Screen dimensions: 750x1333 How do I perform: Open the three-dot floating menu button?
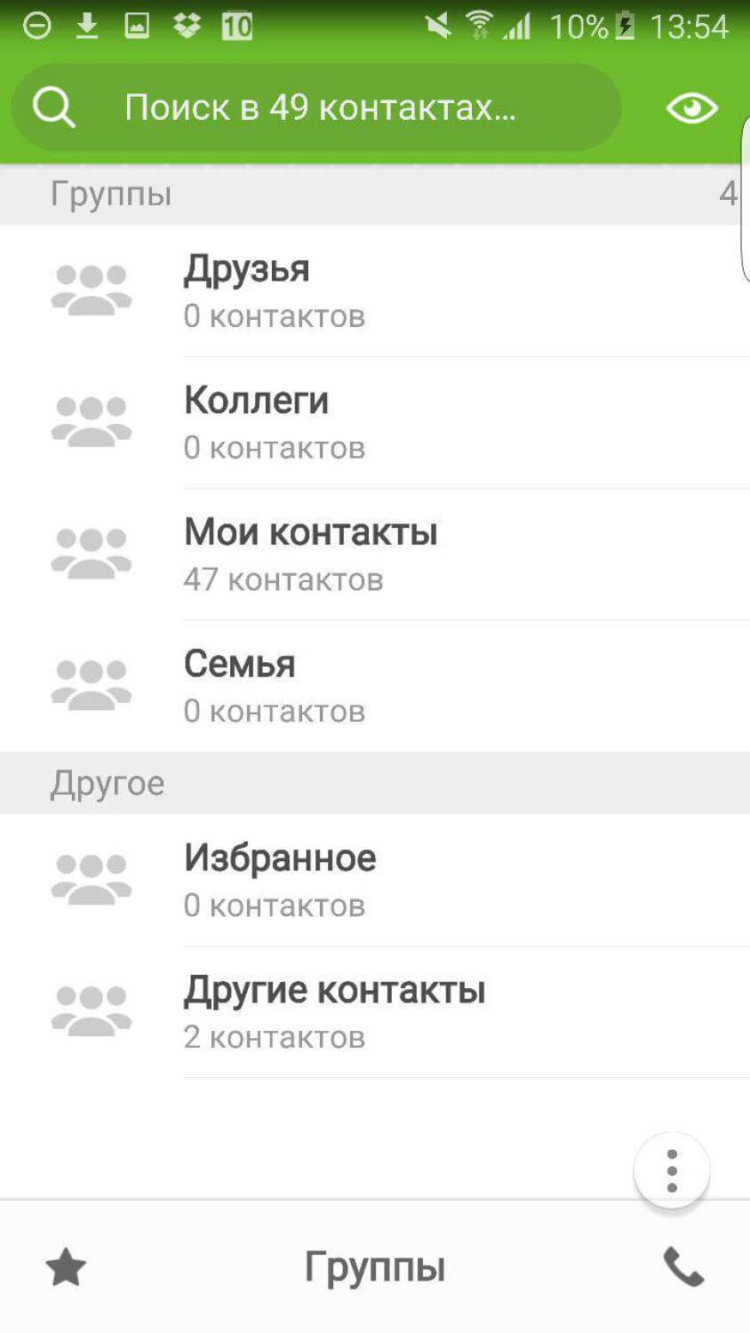click(671, 1170)
